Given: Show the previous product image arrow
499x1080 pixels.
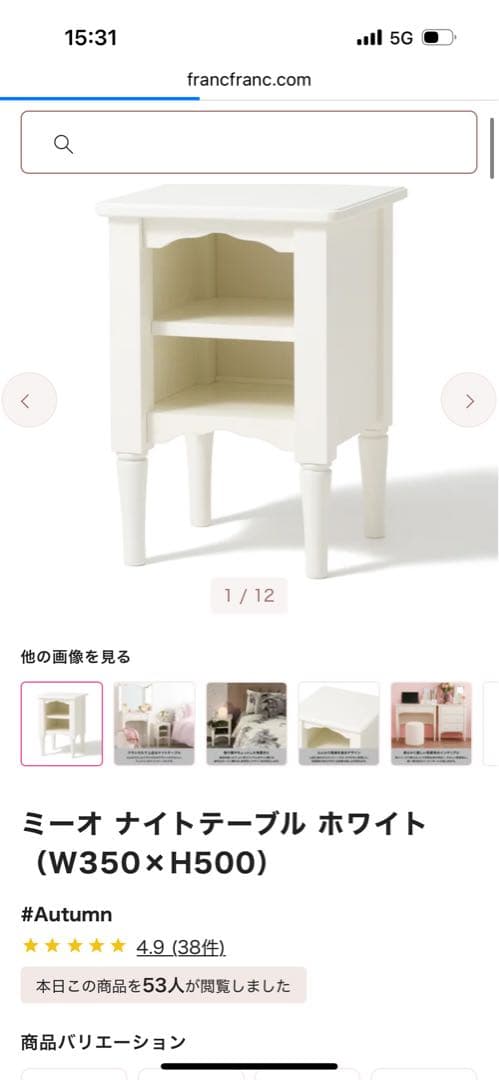Looking at the screenshot, I should point(29,400).
